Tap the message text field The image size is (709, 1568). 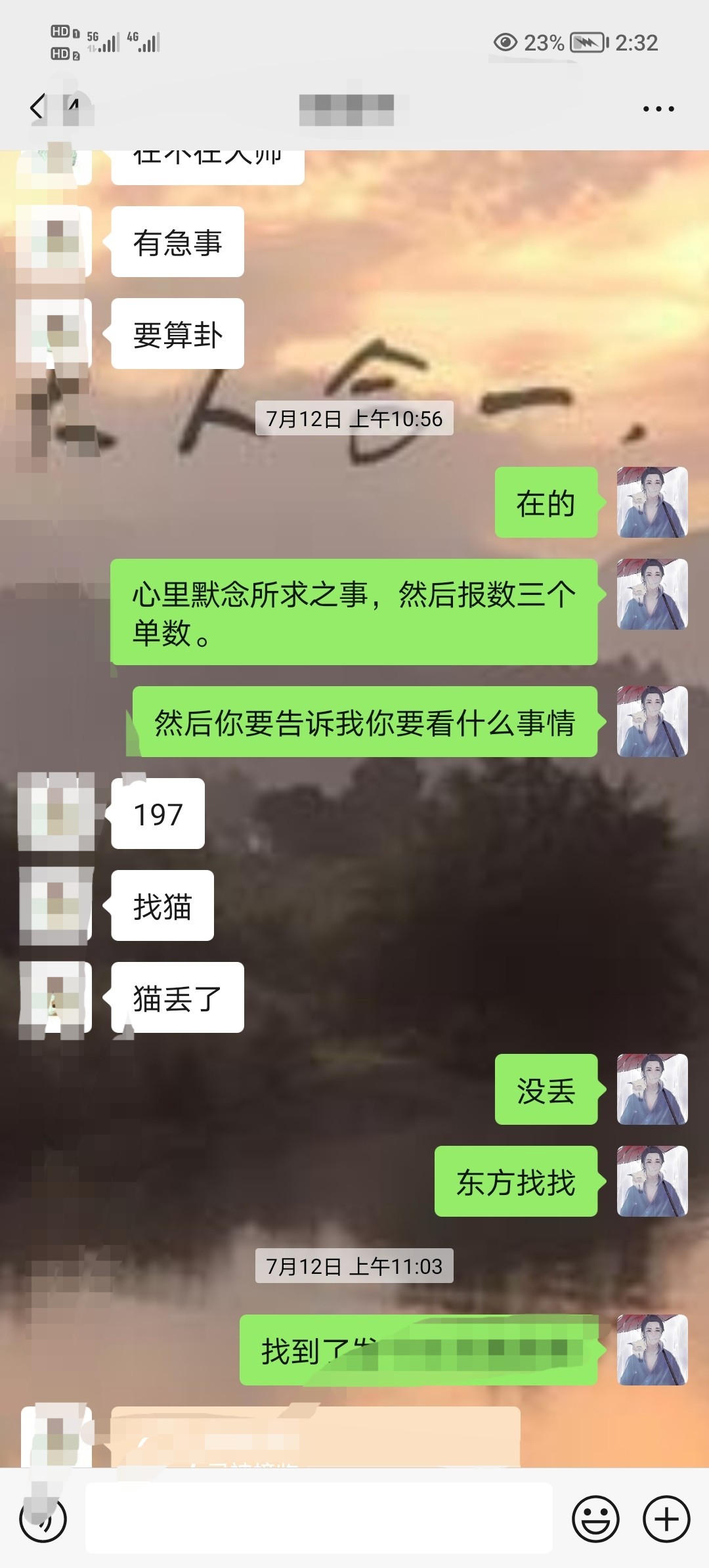(x=319, y=1517)
